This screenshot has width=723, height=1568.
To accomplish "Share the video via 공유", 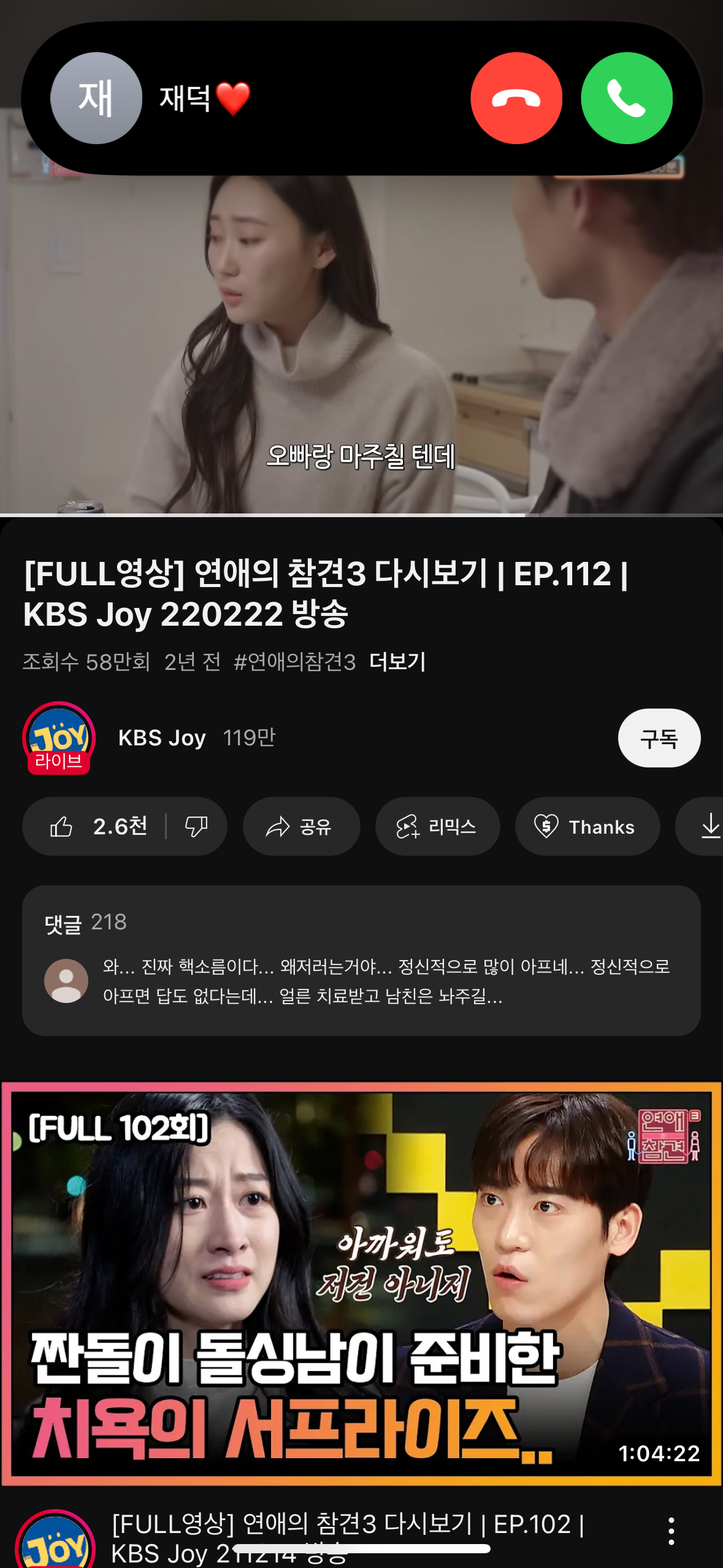I will pyautogui.click(x=300, y=826).
